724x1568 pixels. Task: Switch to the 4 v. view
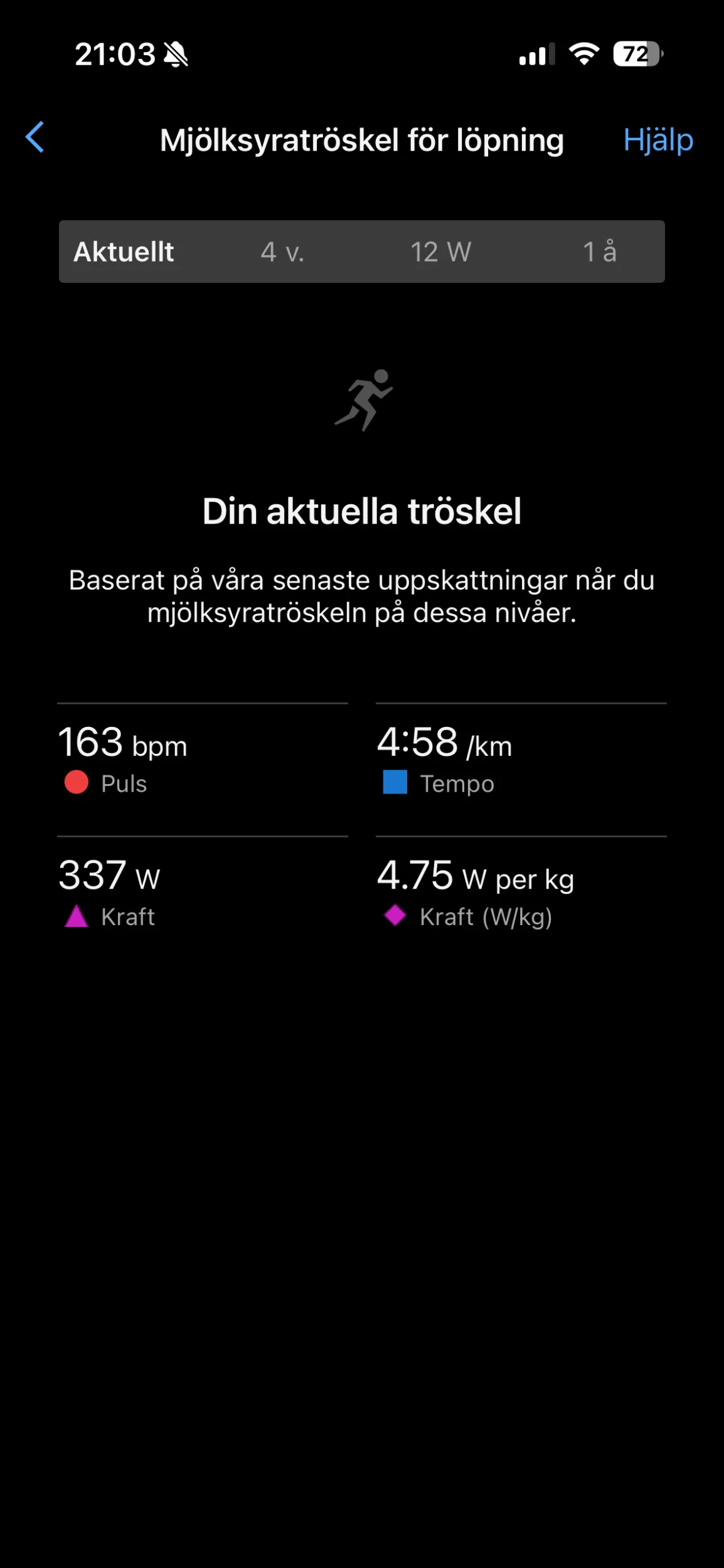[x=282, y=252]
